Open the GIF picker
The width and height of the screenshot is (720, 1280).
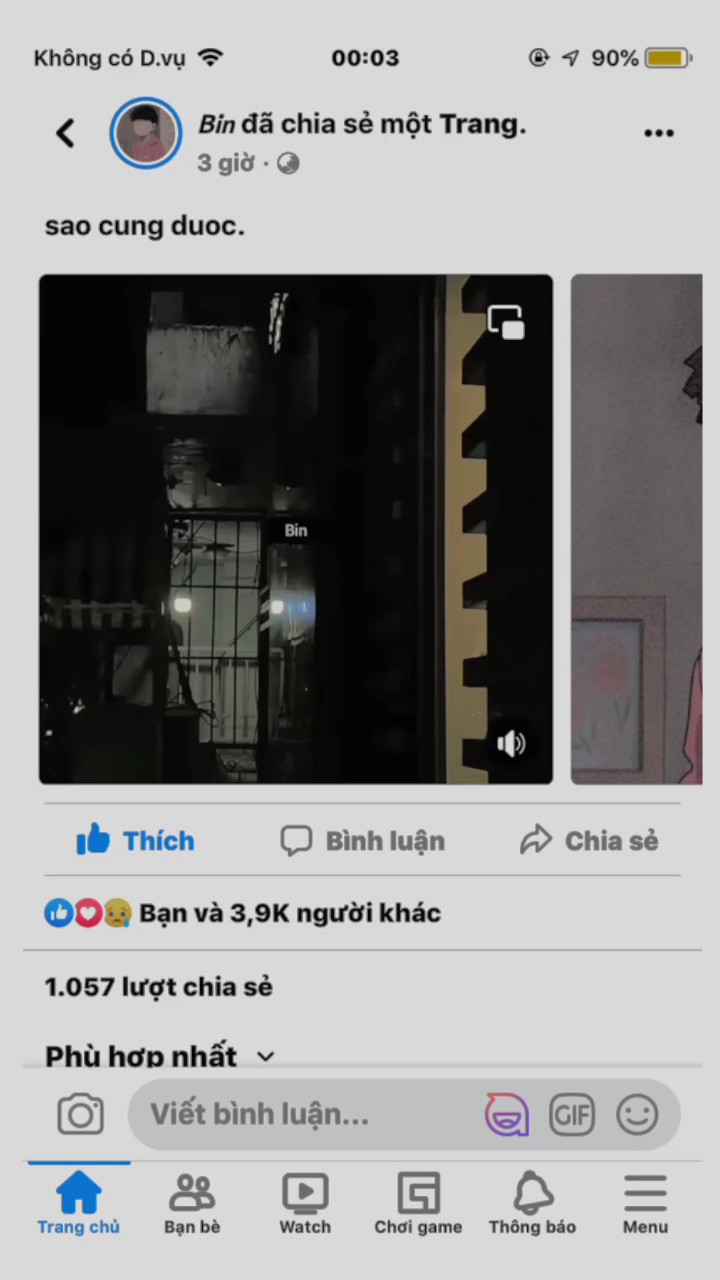pos(572,1114)
